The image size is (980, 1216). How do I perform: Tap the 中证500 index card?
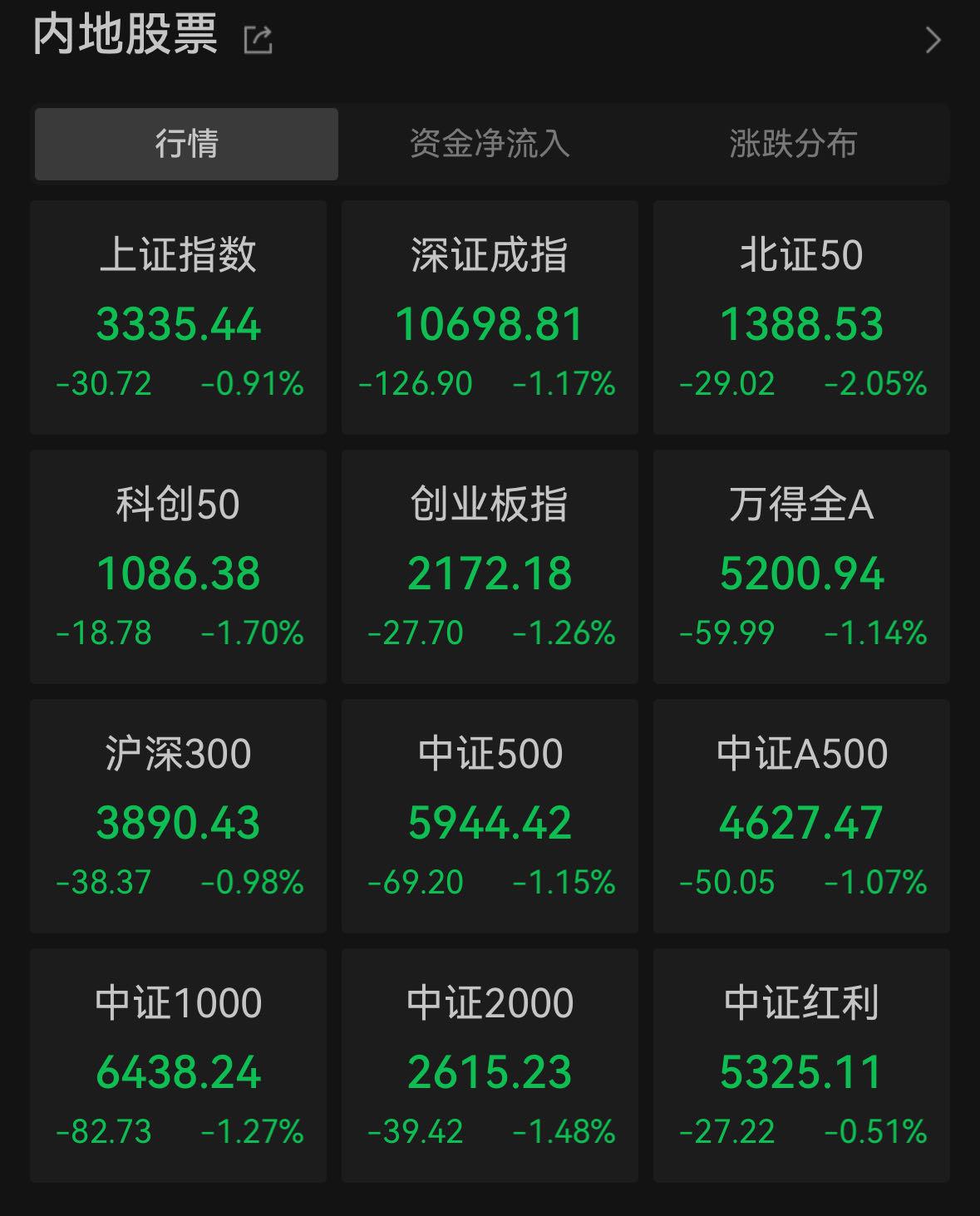490,816
